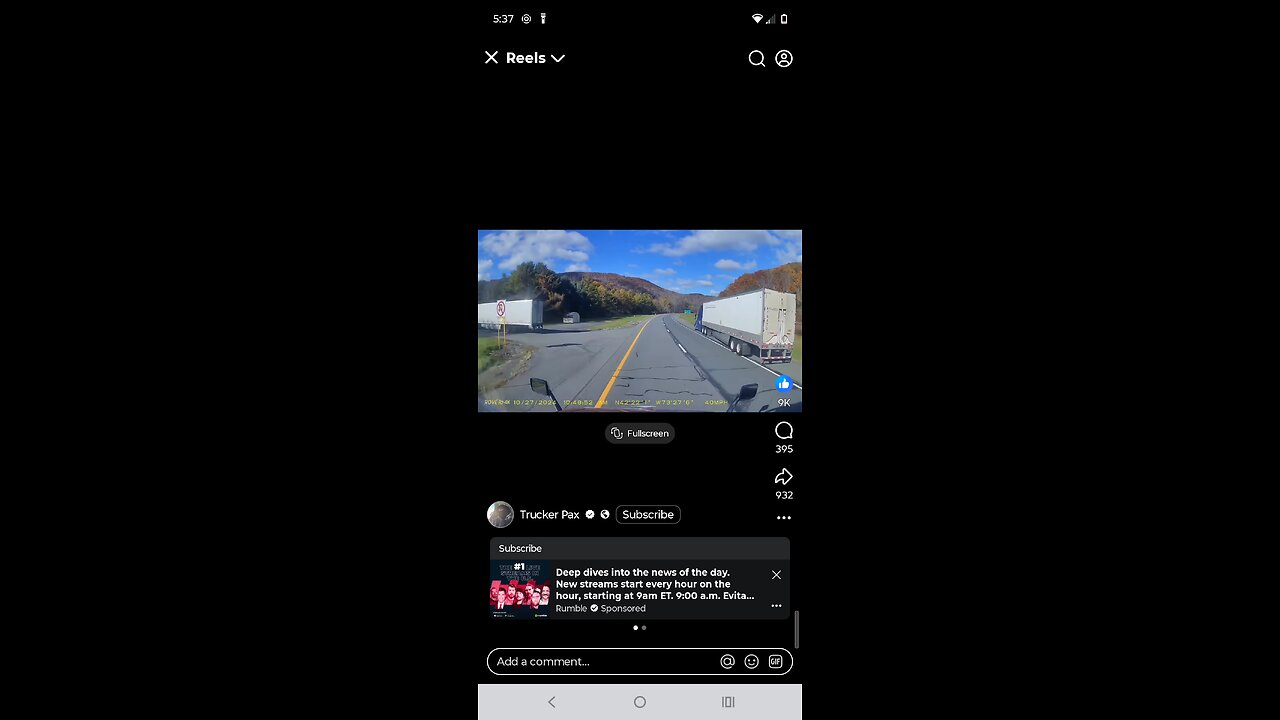Open search from the top bar
The height and width of the screenshot is (720, 1280).
pos(757,58)
